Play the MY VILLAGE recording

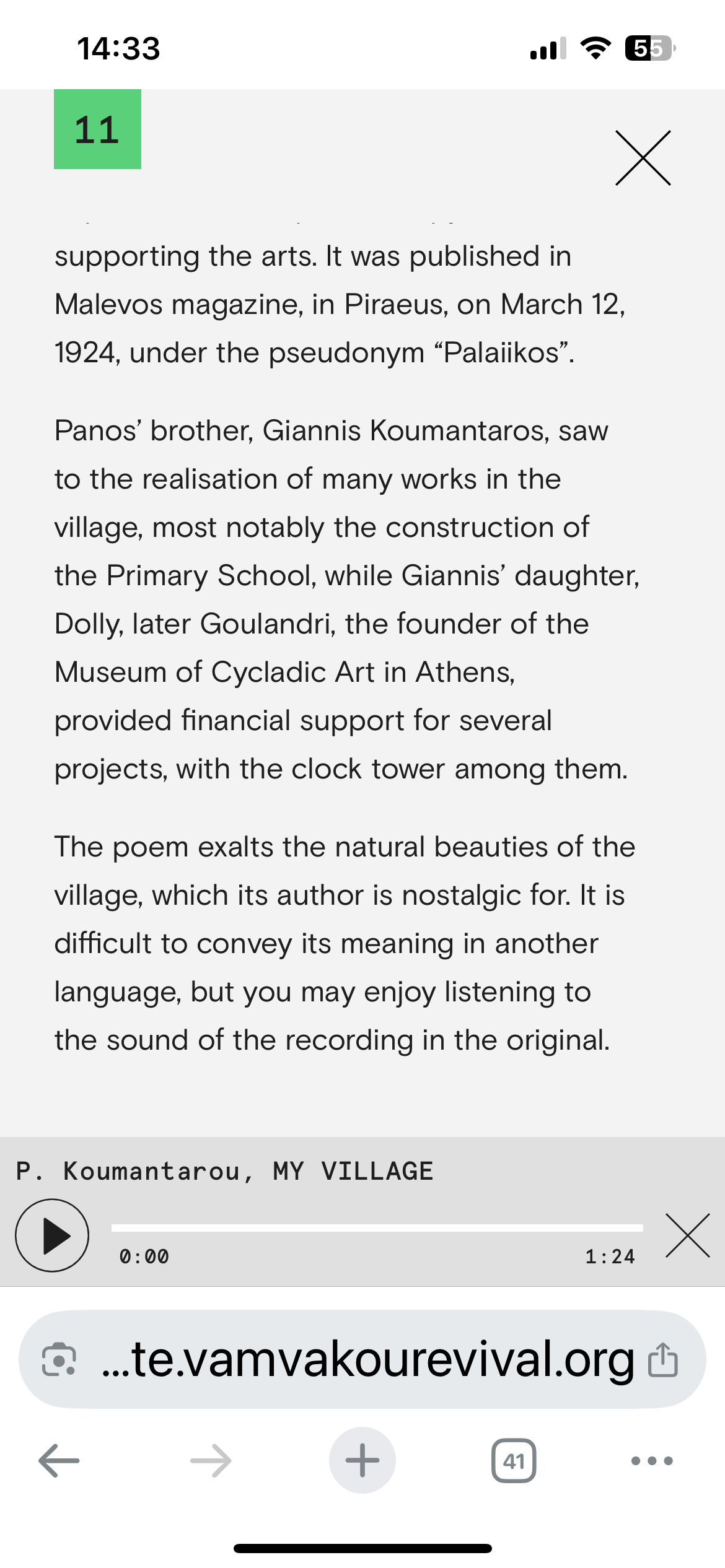[52, 1235]
